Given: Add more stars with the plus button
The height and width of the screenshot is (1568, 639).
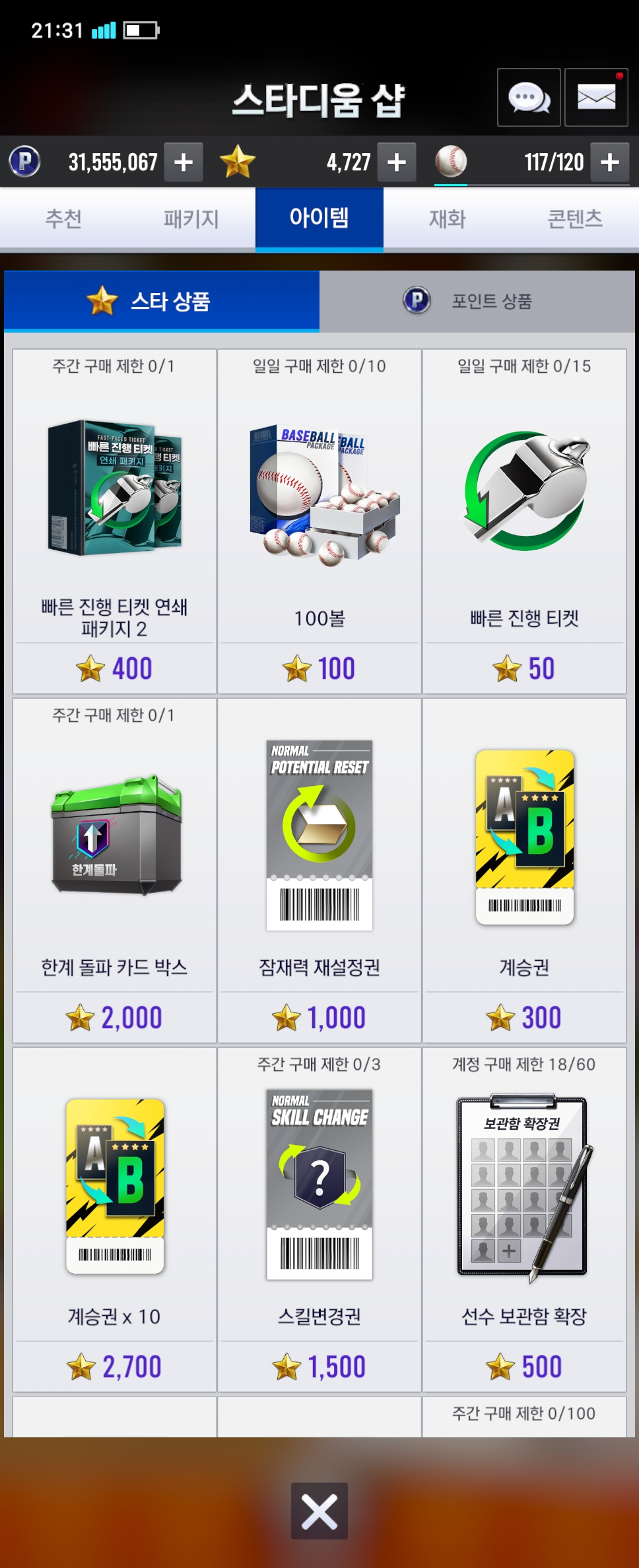Looking at the screenshot, I should pos(397,162).
